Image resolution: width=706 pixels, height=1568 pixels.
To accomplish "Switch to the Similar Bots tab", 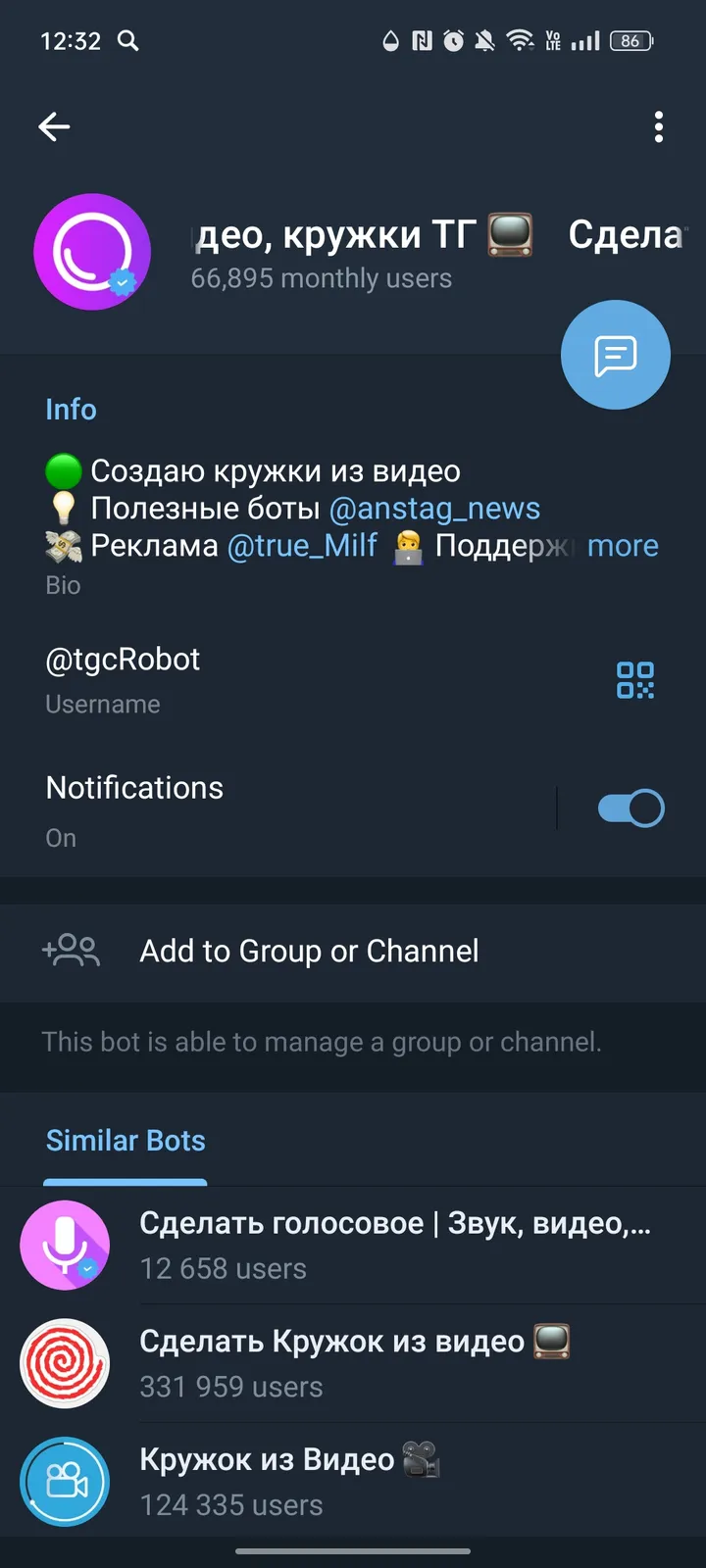I will click(125, 1140).
